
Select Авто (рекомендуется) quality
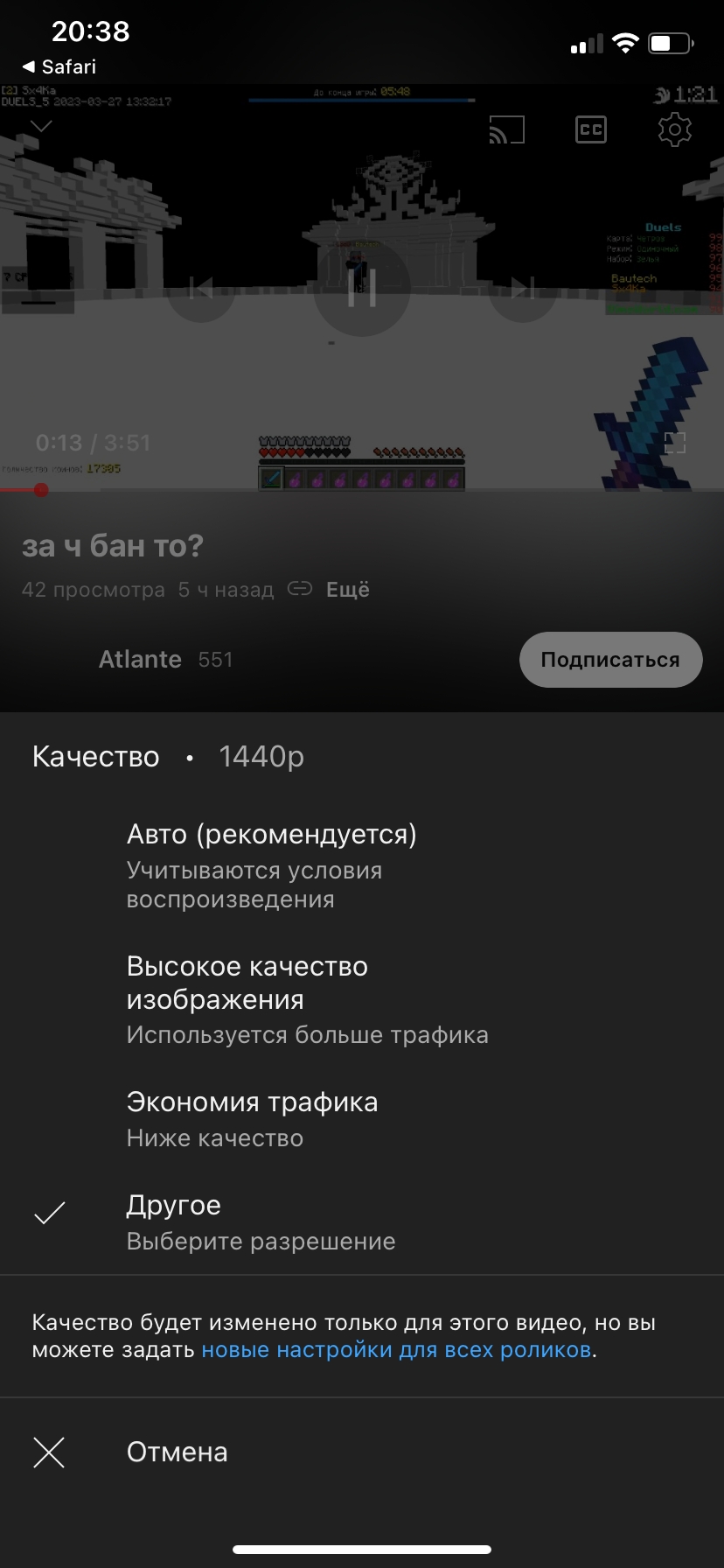pos(271,864)
